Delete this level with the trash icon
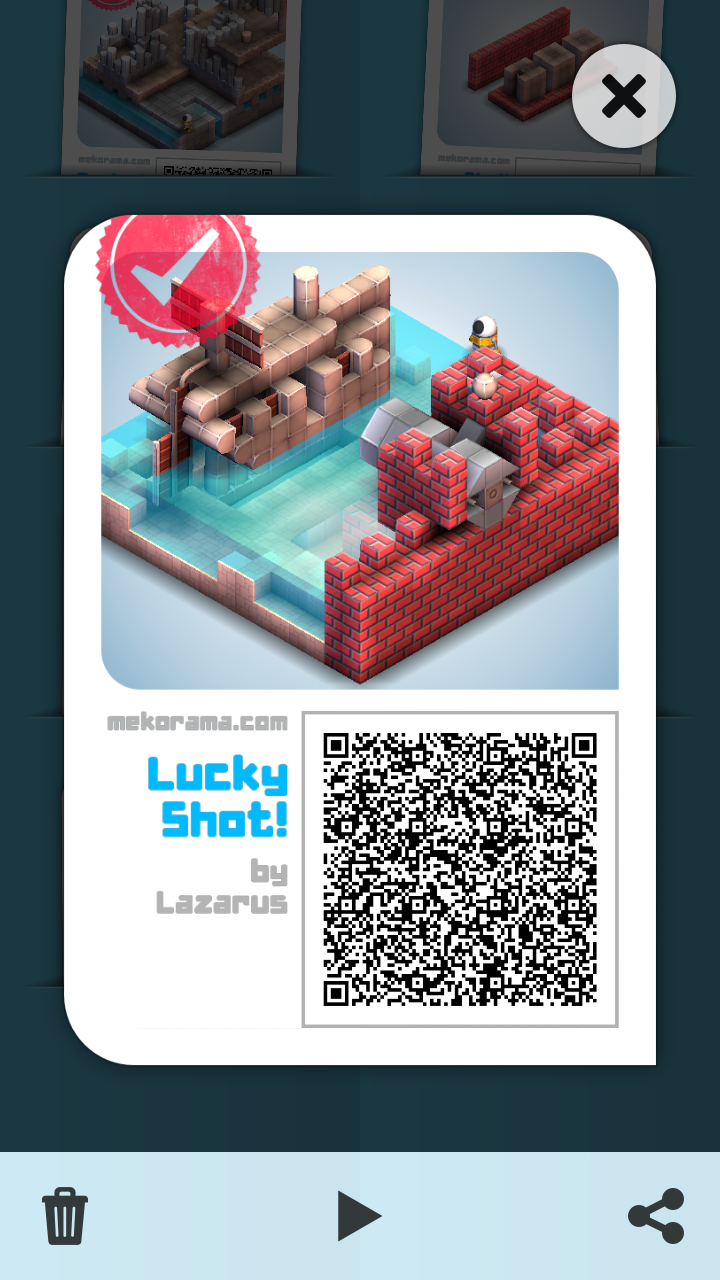The image size is (720, 1280). coord(65,1216)
